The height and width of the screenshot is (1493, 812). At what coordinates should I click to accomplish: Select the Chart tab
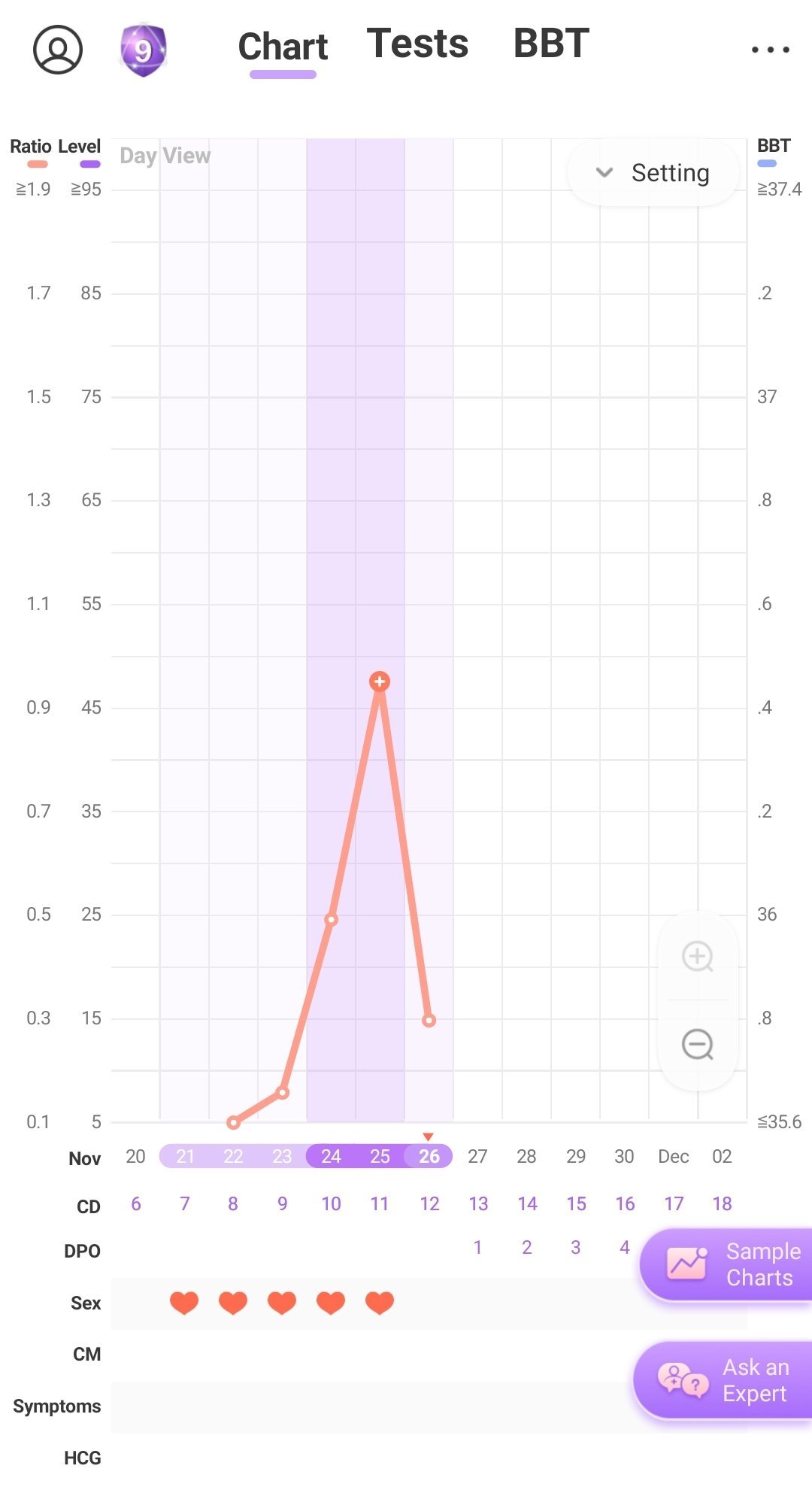tap(283, 47)
